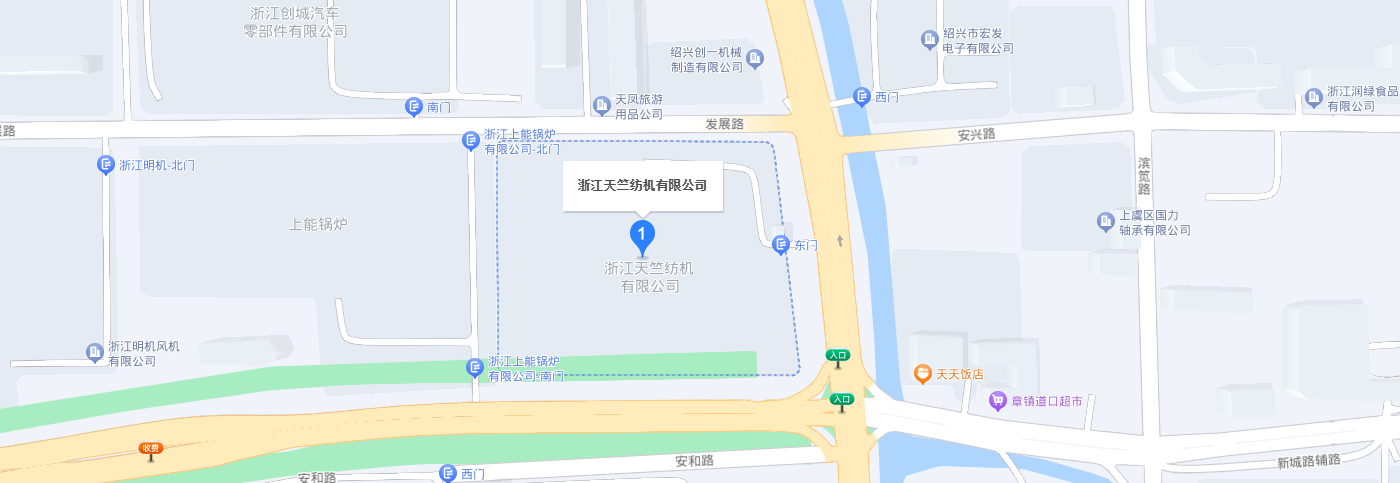Select 绍兴市宏发电子有限公司 marker
This screenshot has height=483, width=1400.
pyautogui.click(x=929, y=39)
